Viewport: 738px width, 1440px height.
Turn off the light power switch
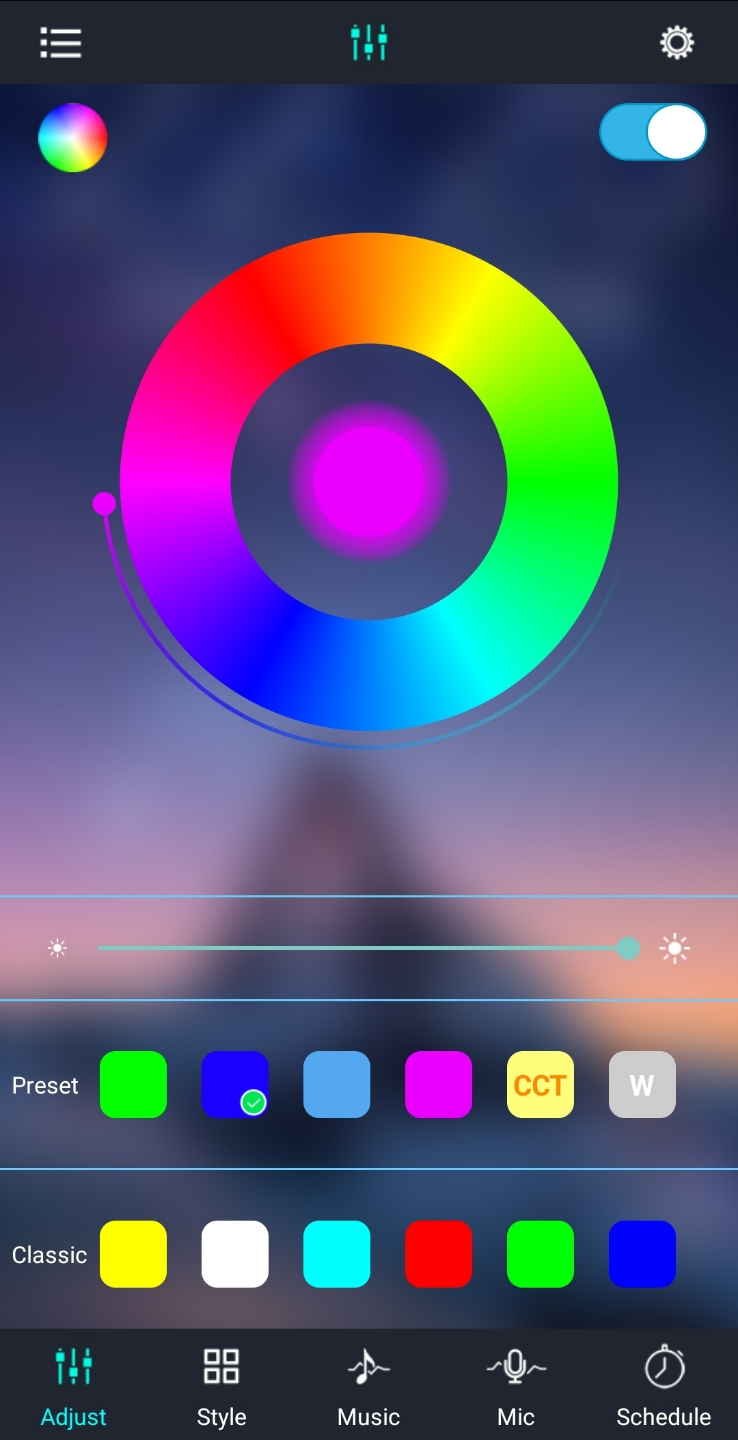click(653, 132)
